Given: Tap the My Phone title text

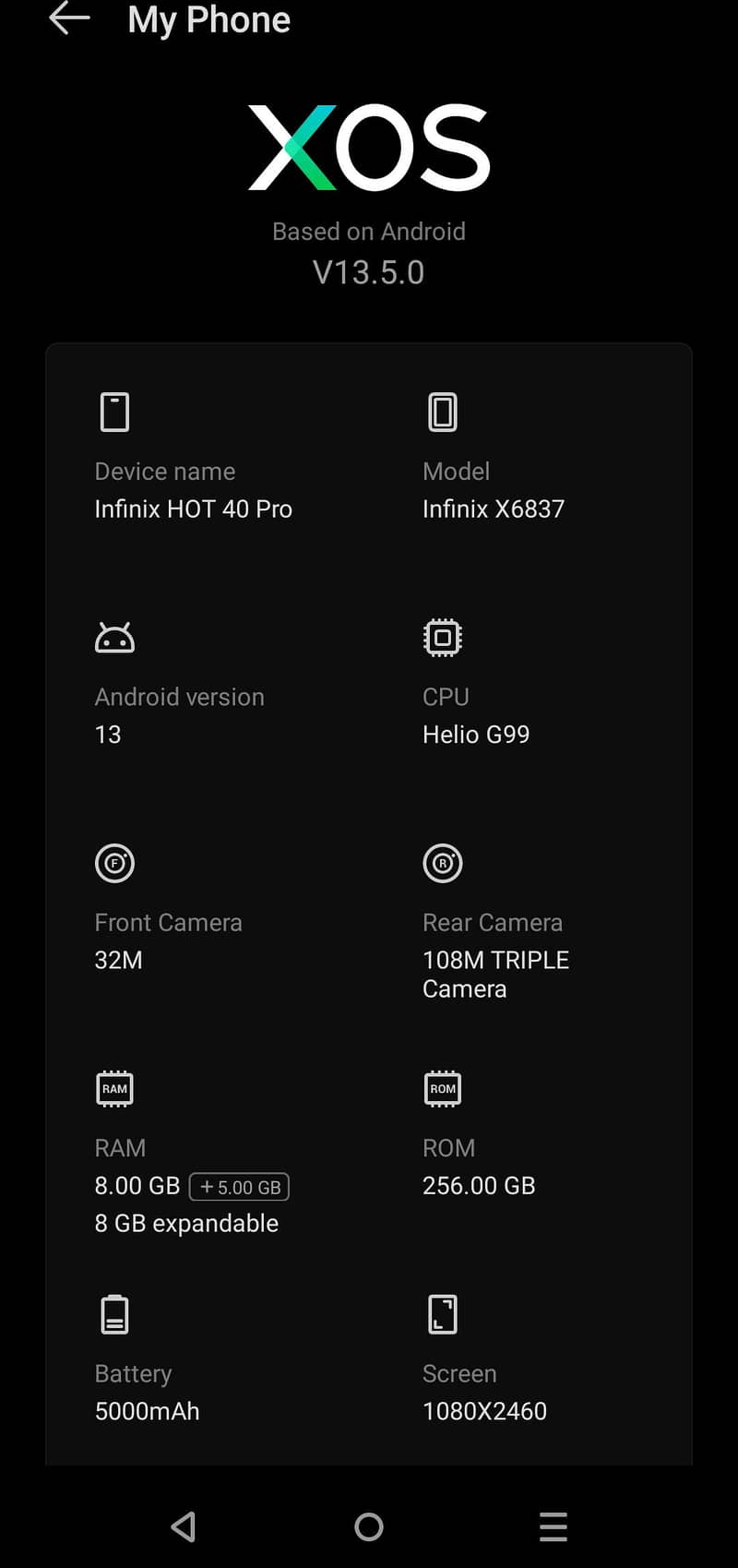Looking at the screenshot, I should coord(208,19).
